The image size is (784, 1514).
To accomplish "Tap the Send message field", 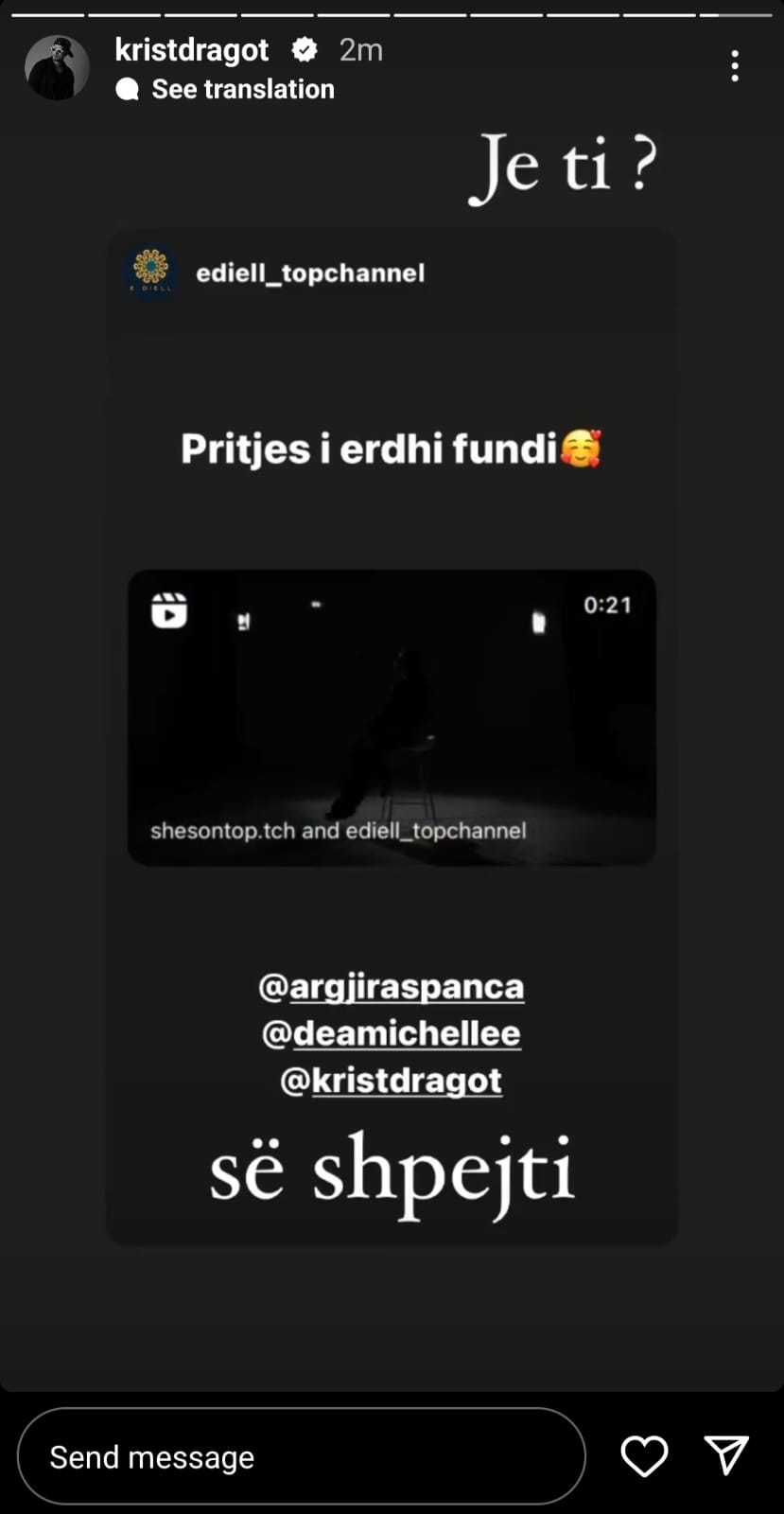I will 301,1456.
